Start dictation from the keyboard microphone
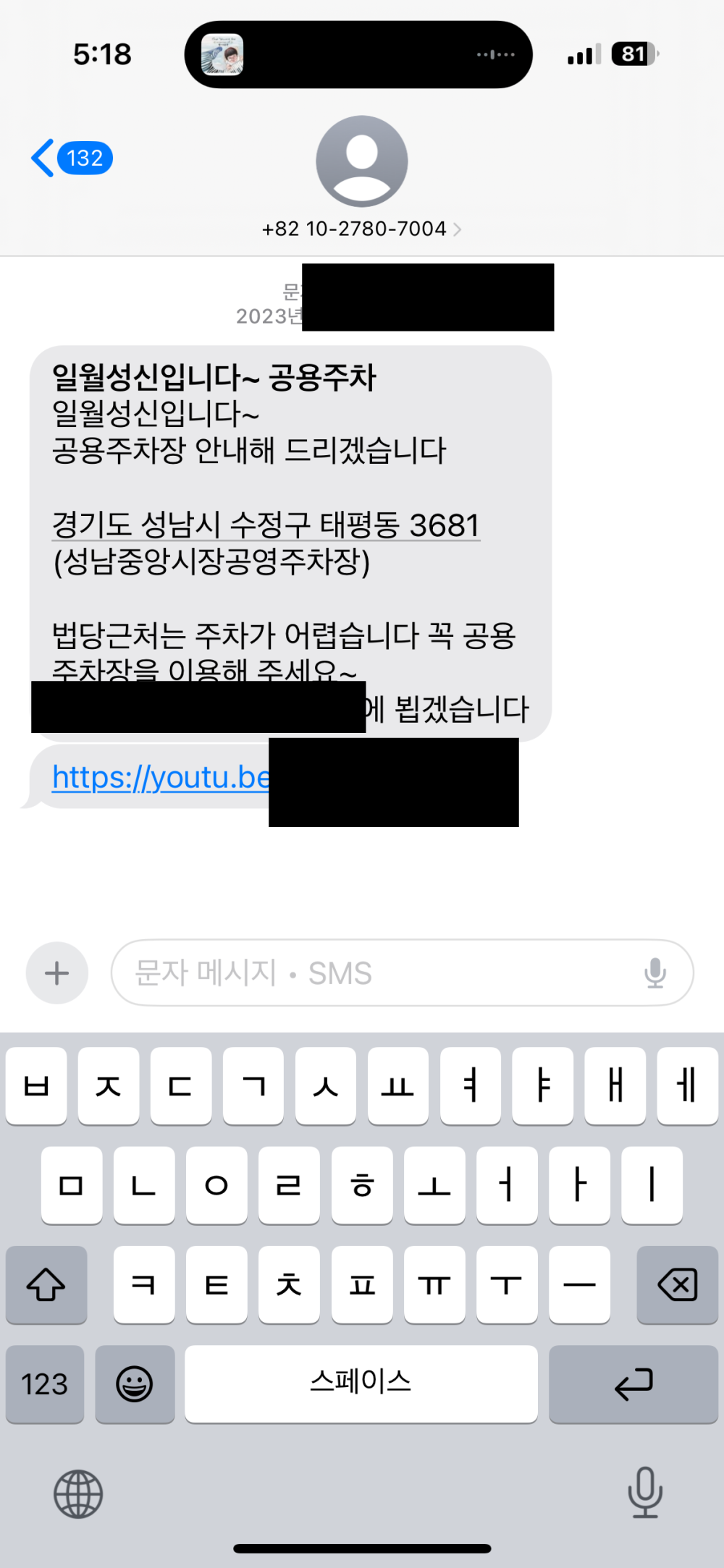This screenshot has height=1568, width=724. (x=644, y=1493)
